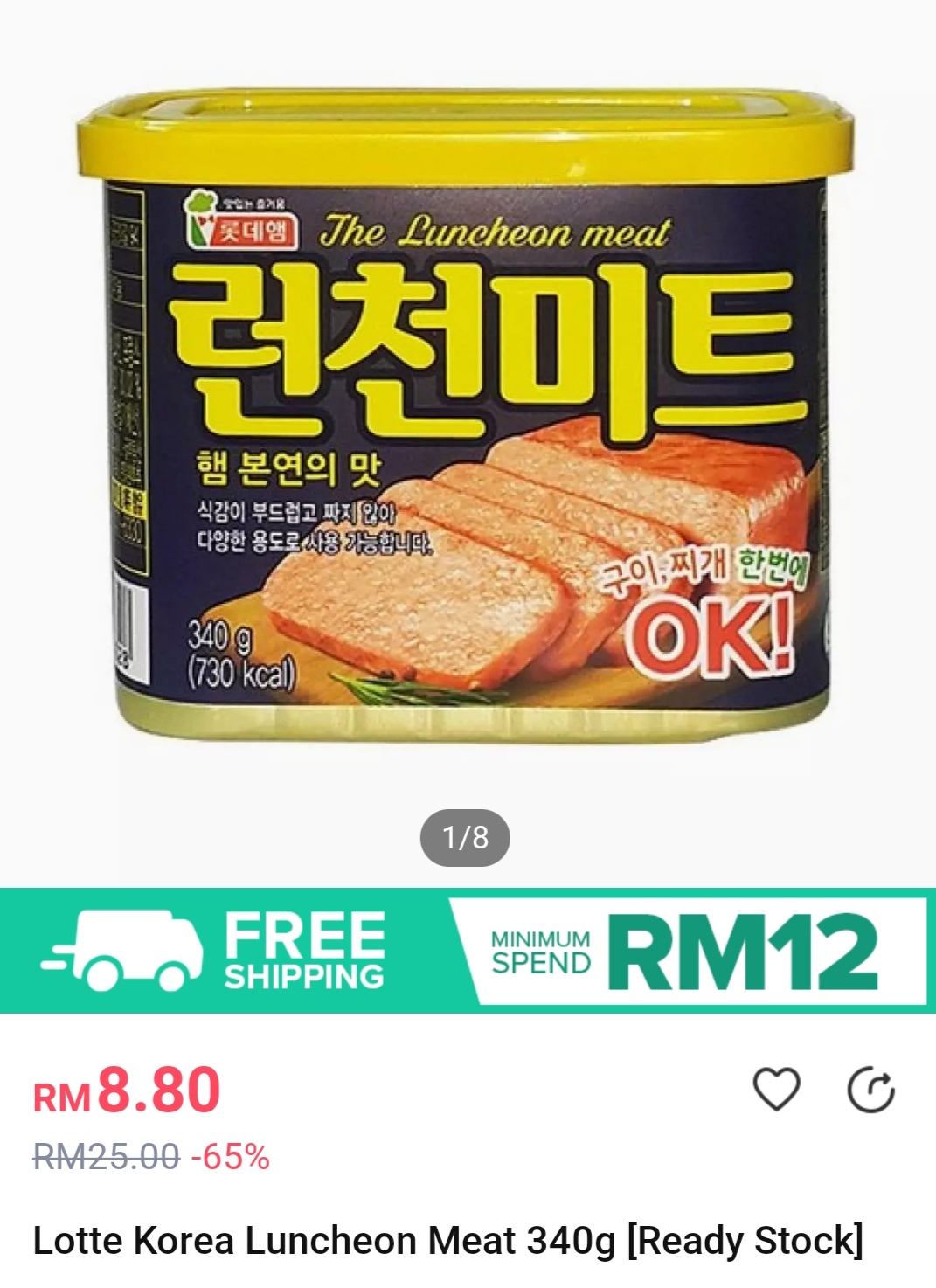Open the free shipping minimum spend banner
The width and height of the screenshot is (936, 1288).
click(467, 951)
